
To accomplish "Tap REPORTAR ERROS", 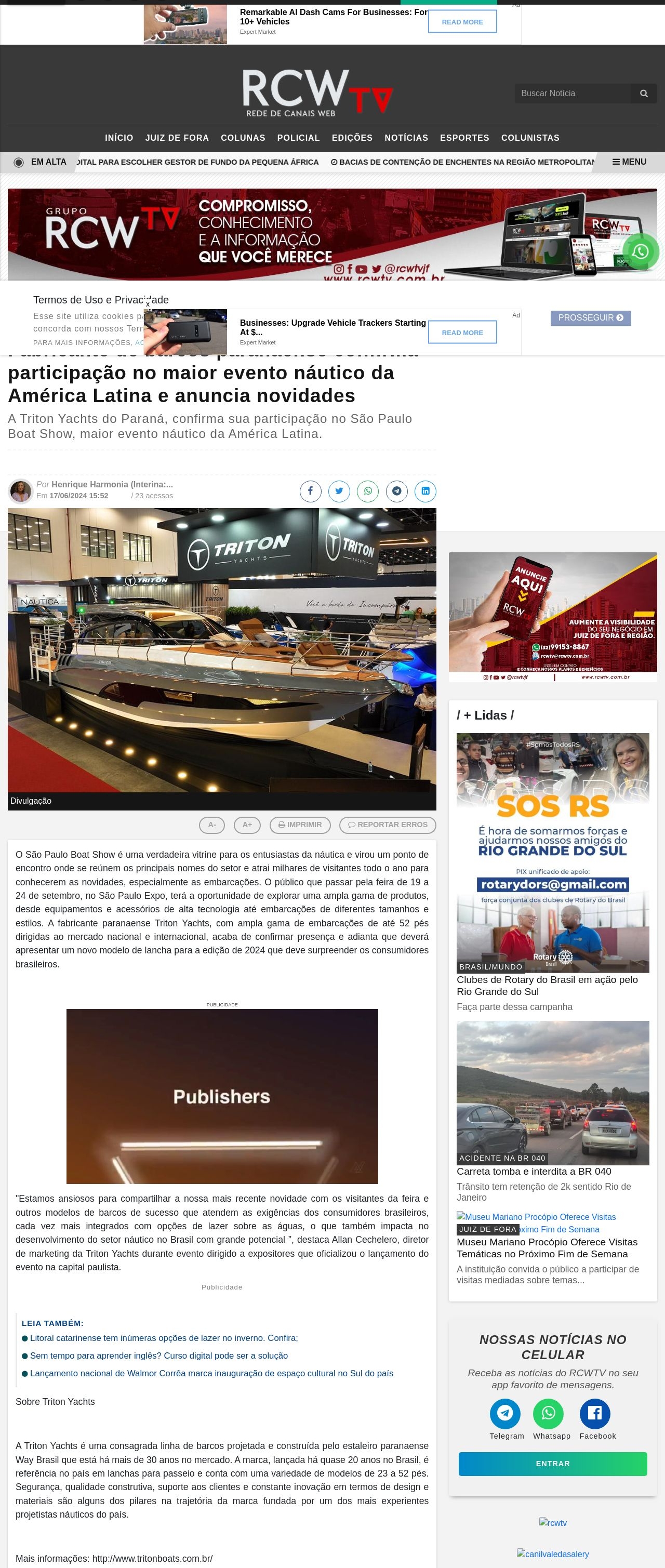I will (x=388, y=825).
